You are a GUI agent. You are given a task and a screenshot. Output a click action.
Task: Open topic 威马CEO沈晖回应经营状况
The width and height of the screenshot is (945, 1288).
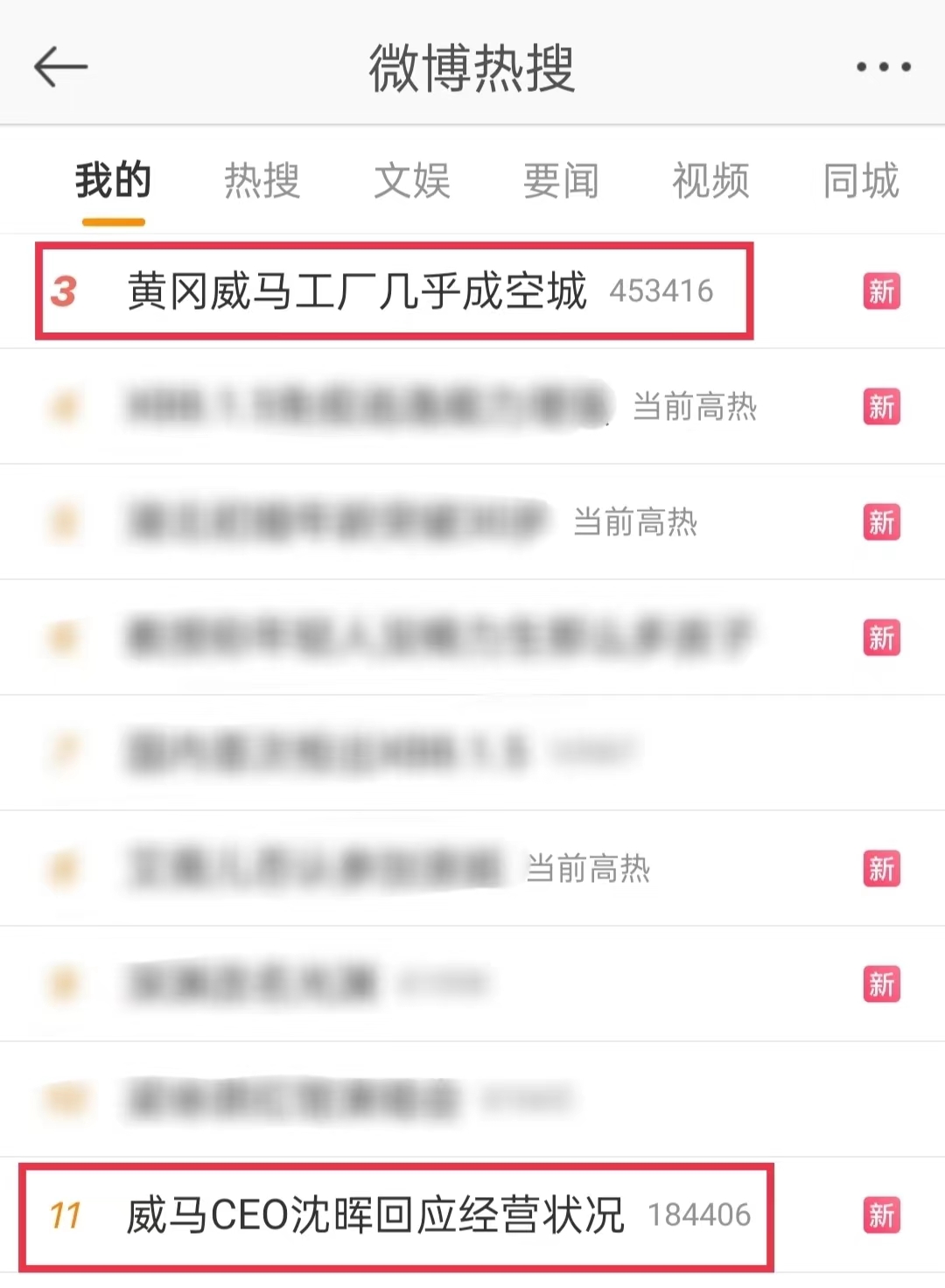tap(374, 1215)
